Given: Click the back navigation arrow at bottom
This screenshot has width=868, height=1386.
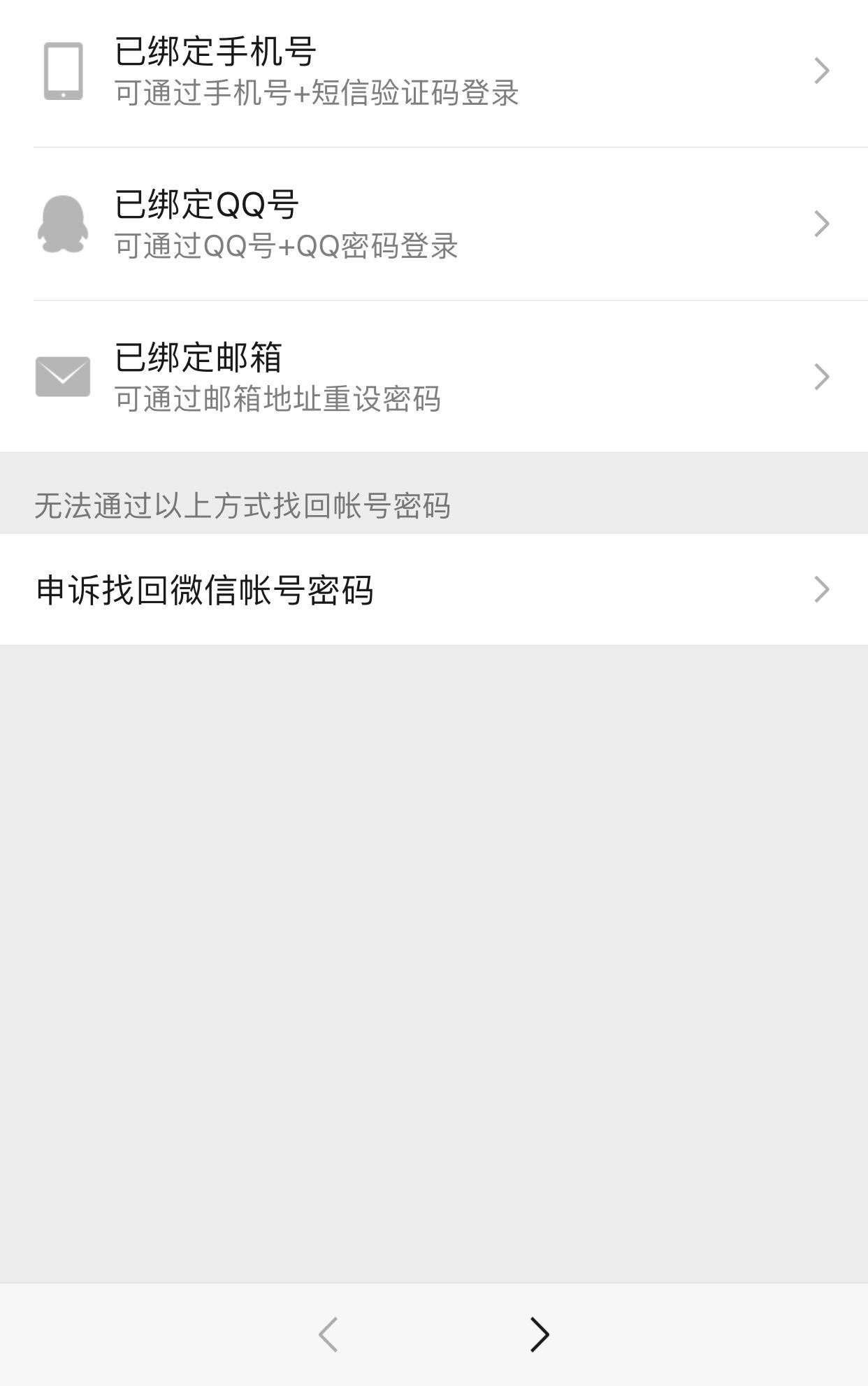Looking at the screenshot, I should tap(328, 1334).
